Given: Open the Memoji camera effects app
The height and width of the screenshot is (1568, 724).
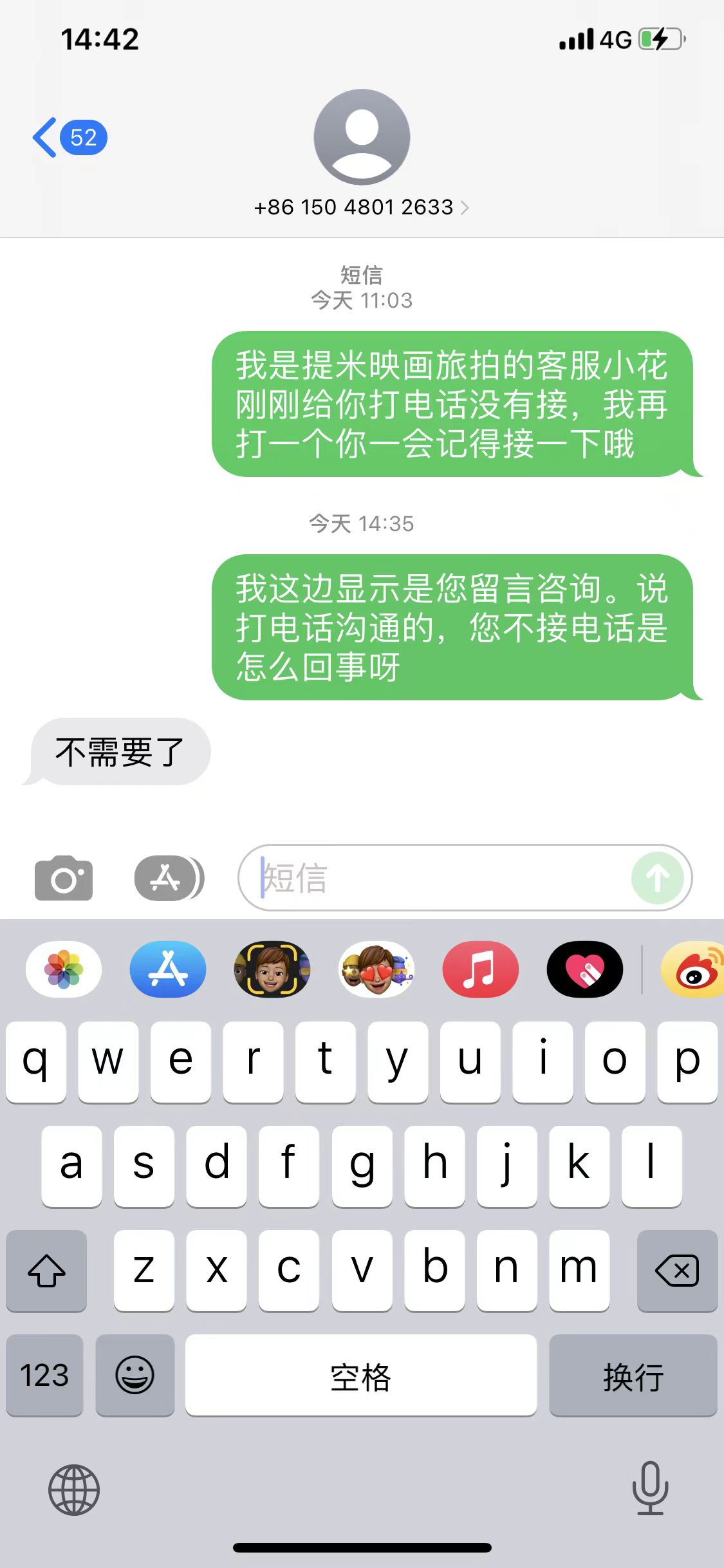Looking at the screenshot, I should [x=272, y=969].
